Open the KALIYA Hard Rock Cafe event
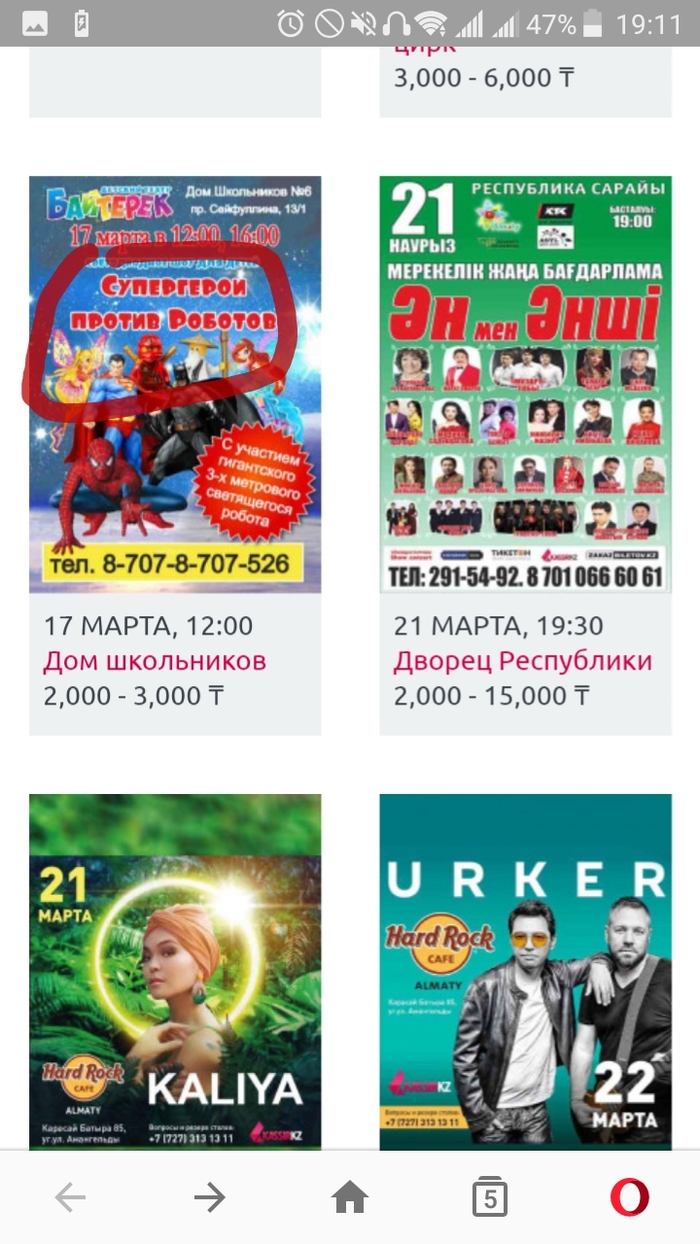The height and width of the screenshot is (1244, 700). pos(175,970)
